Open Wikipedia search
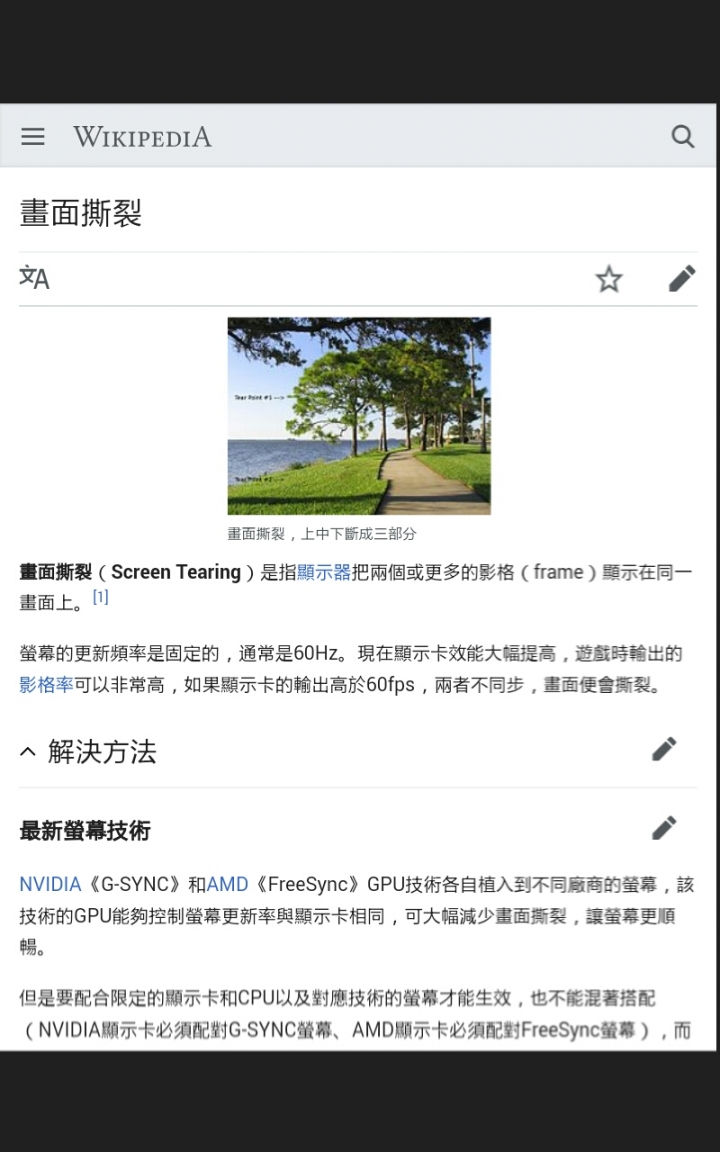720x1152 pixels. [683, 137]
